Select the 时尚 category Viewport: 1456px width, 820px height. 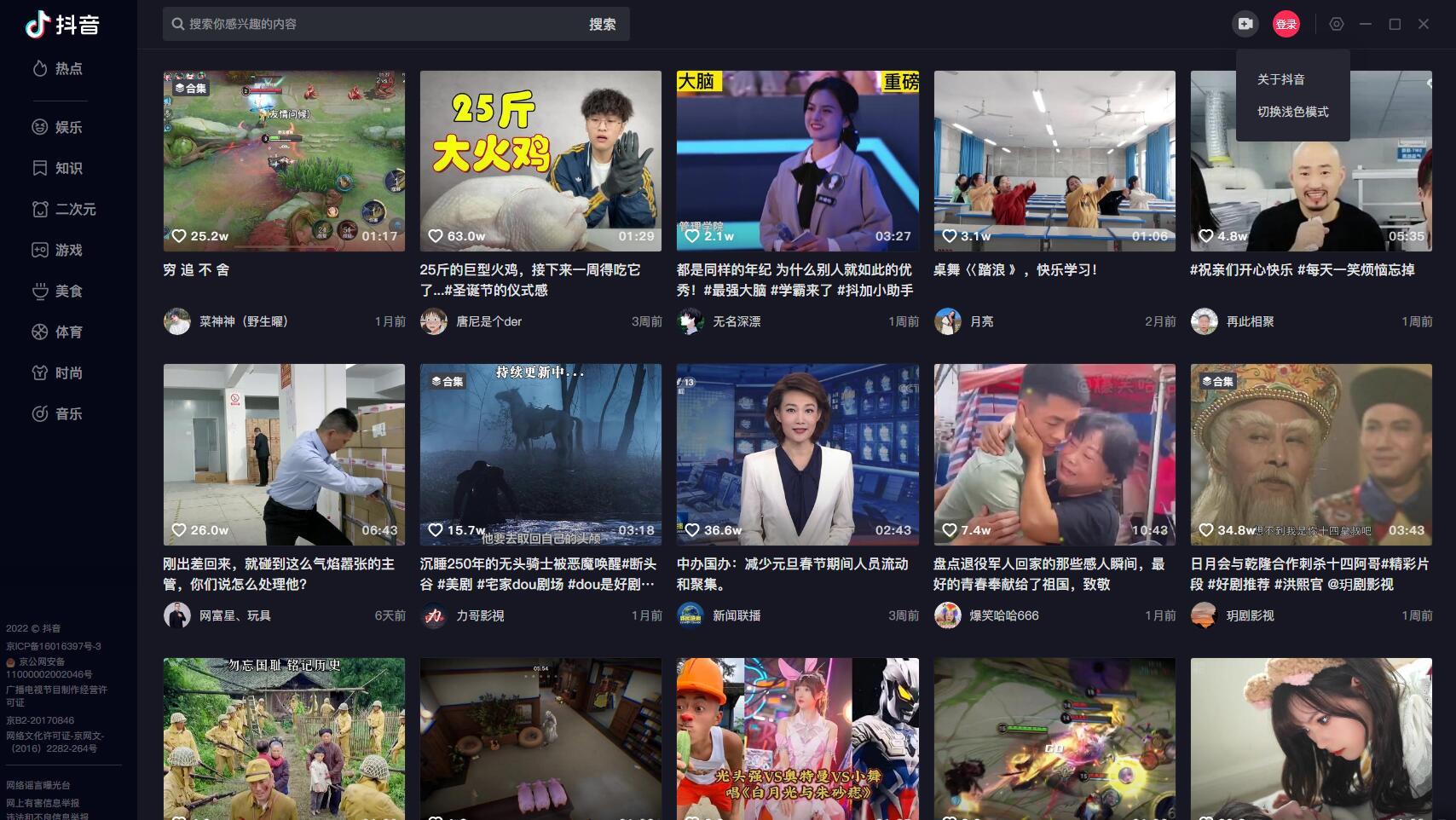pos(58,372)
